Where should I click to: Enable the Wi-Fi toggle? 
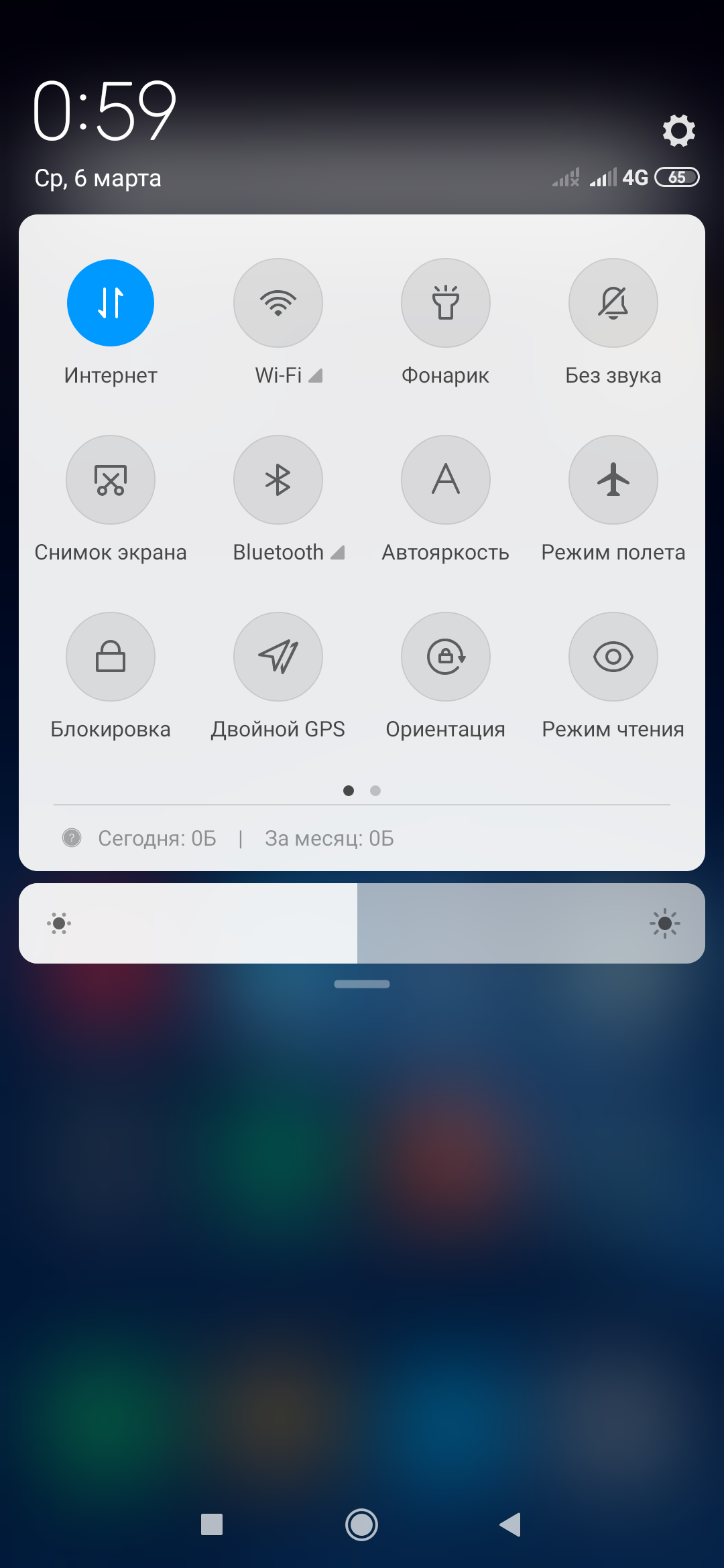[278, 303]
